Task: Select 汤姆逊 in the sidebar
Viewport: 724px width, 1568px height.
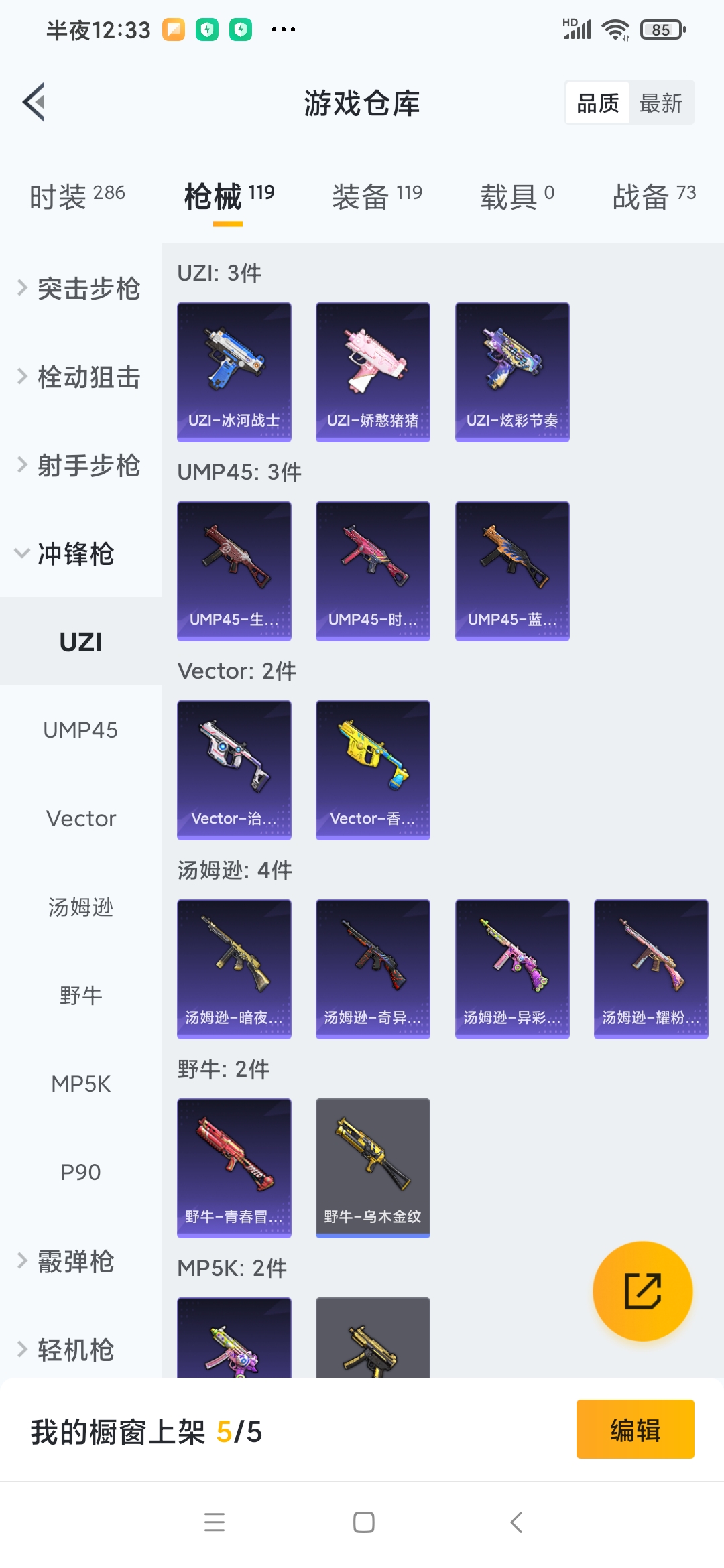Action: click(x=80, y=907)
